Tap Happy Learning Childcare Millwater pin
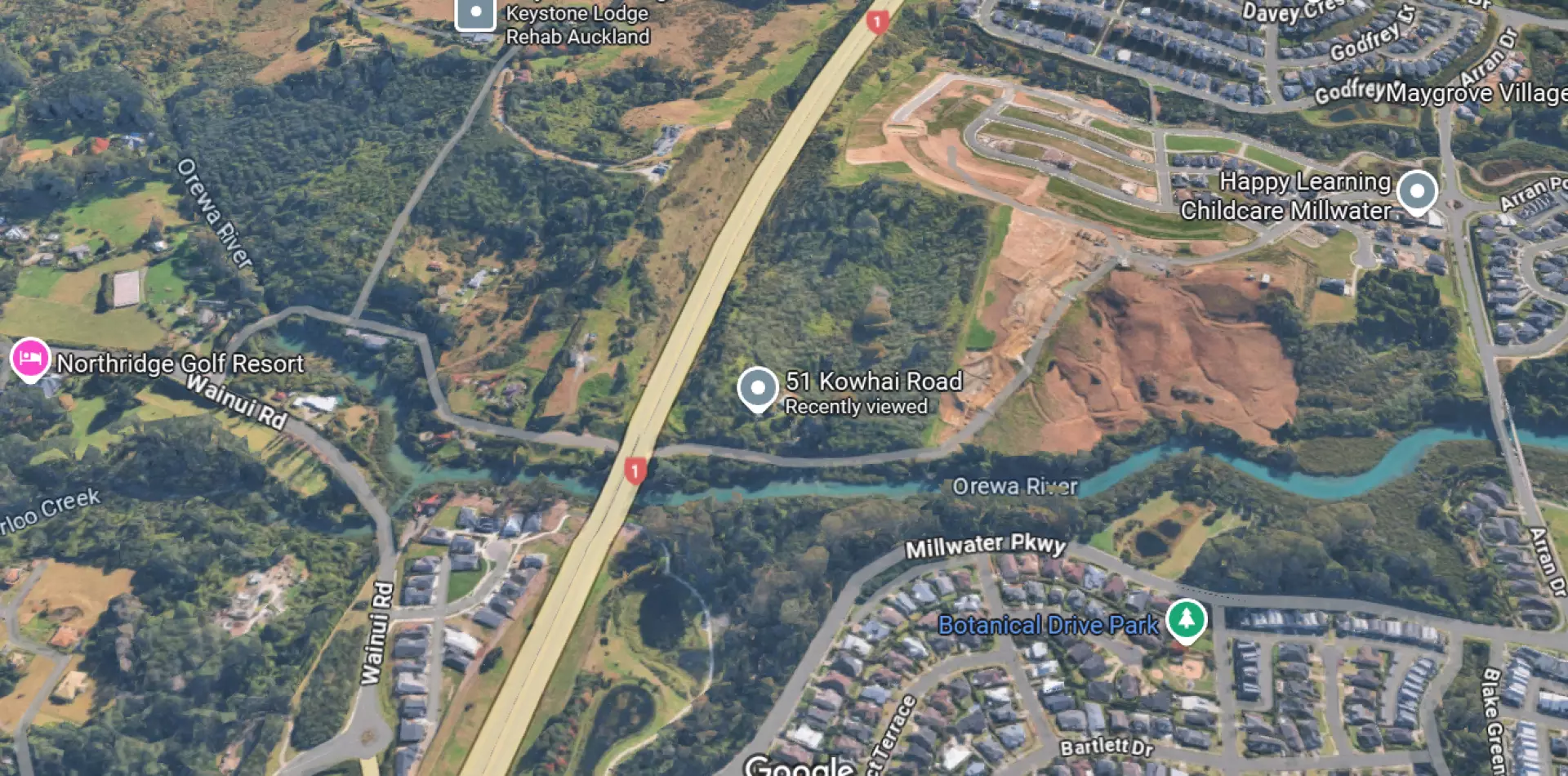The height and width of the screenshot is (776, 1568). click(1417, 192)
